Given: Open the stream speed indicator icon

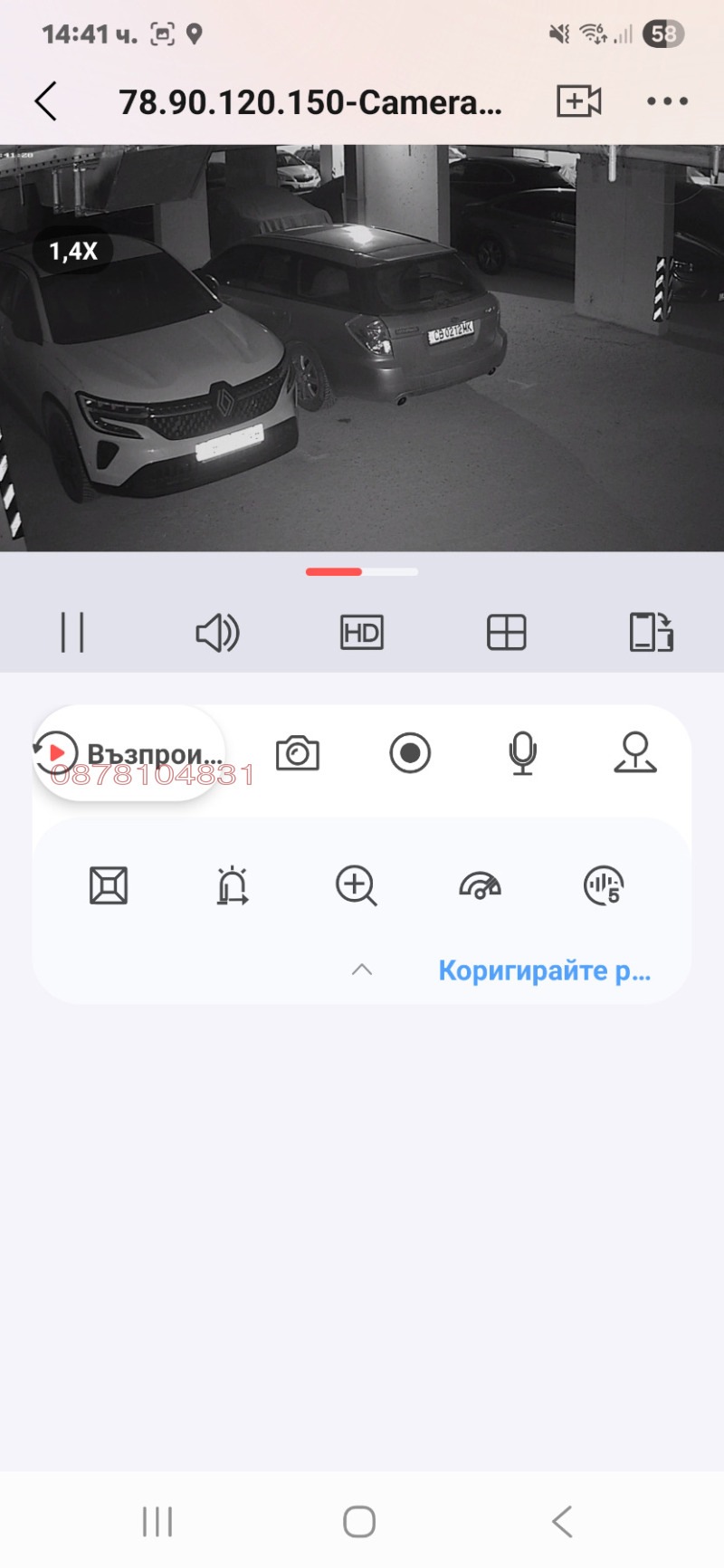Looking at the screenshot, I should coord(481,885).
